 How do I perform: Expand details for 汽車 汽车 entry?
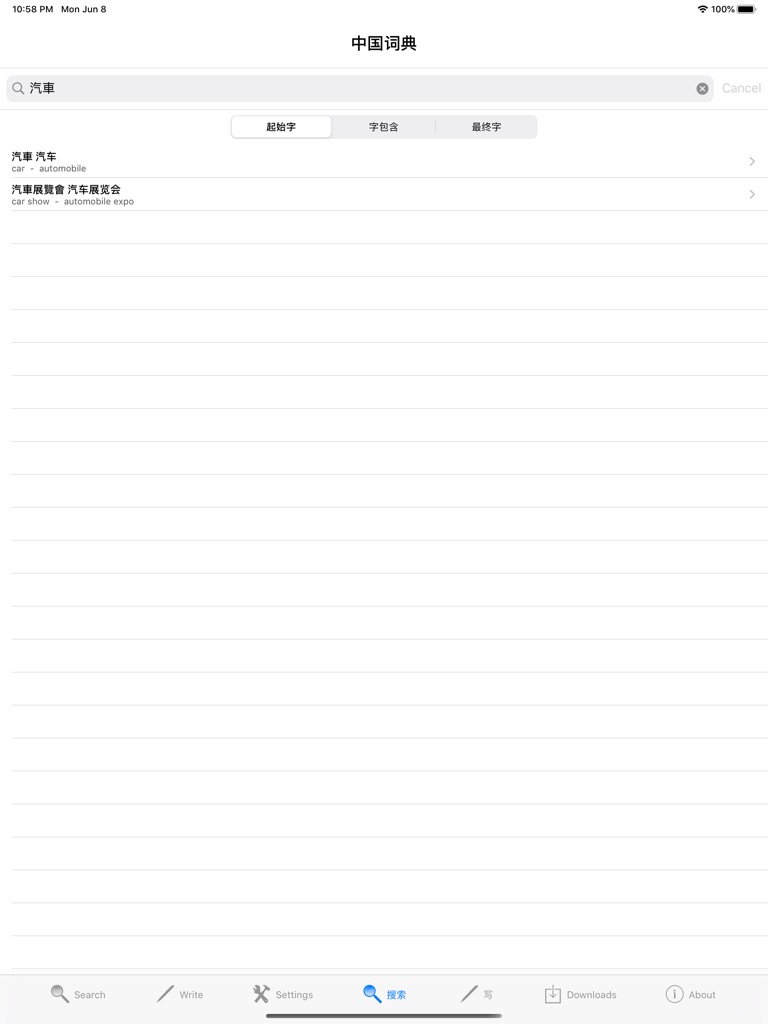pos(752,160)
